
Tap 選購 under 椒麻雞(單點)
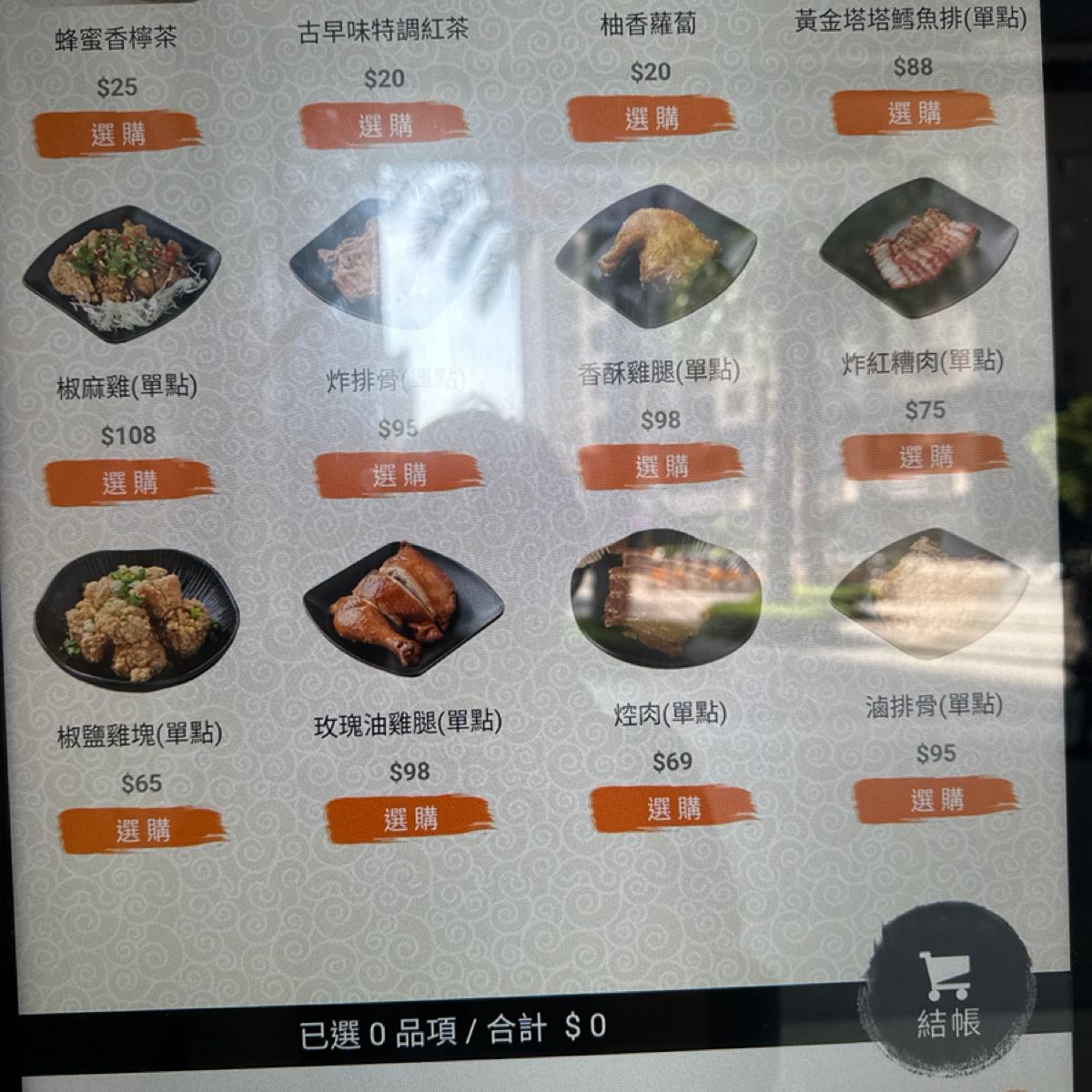129,482
